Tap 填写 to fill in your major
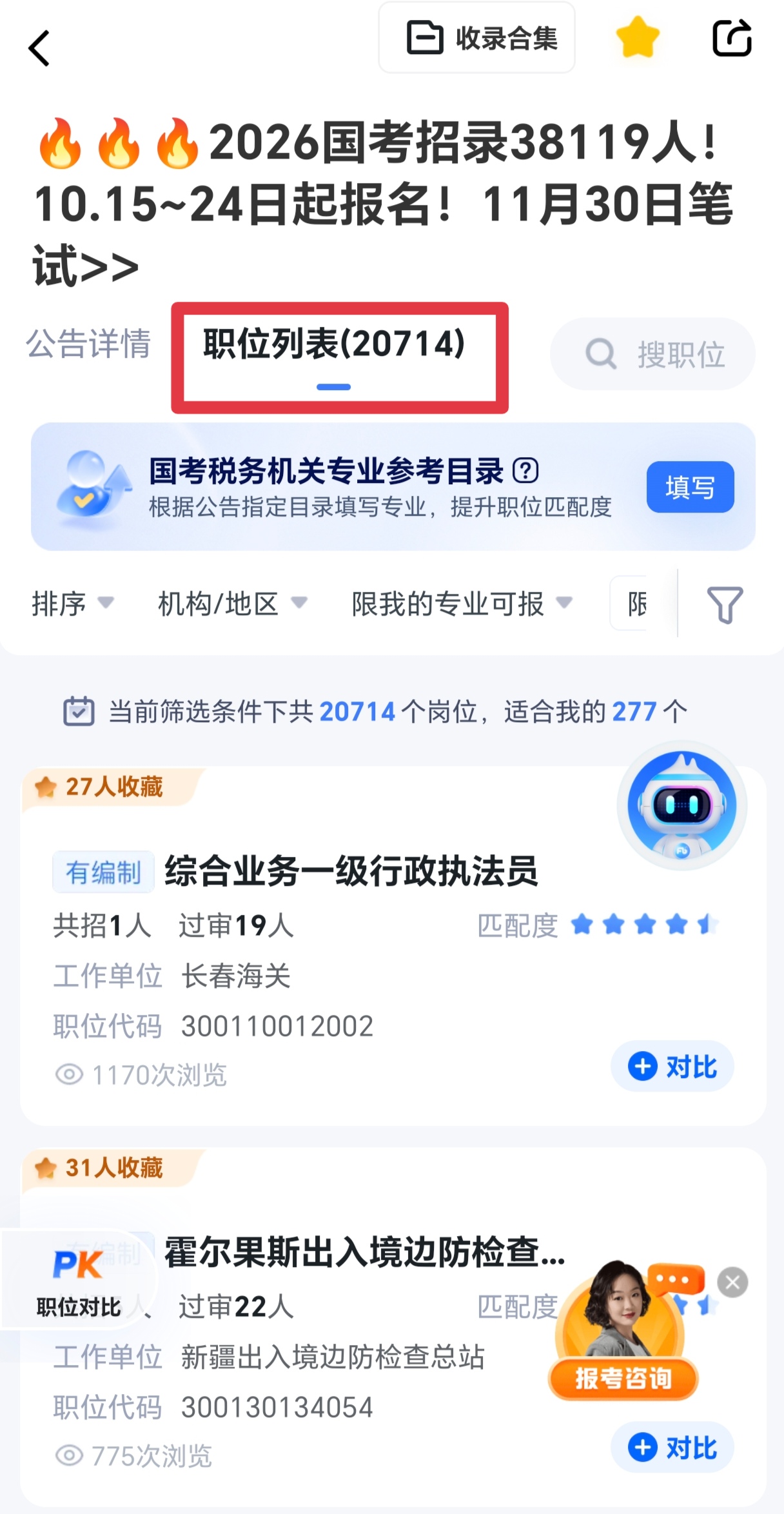784x1514 pixels. coord(690,487)
